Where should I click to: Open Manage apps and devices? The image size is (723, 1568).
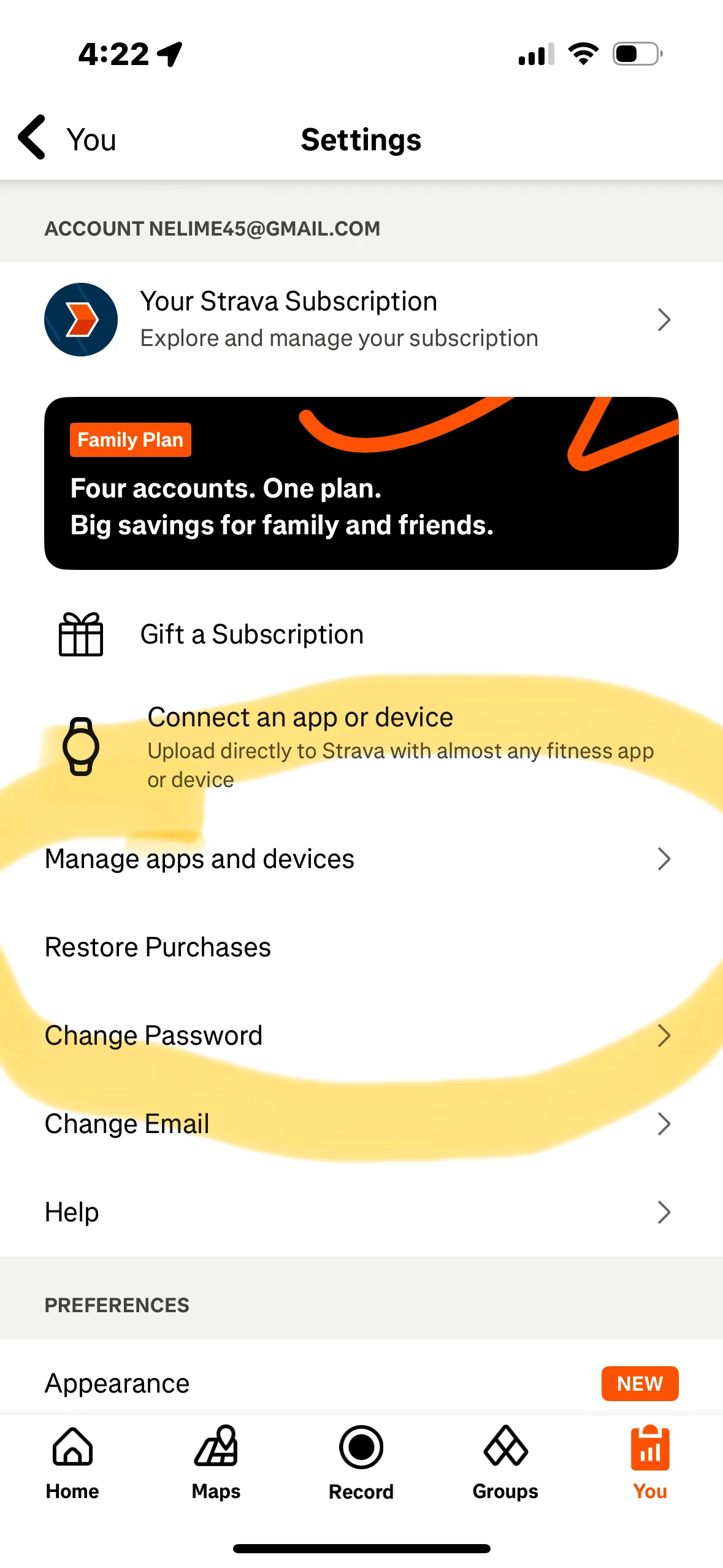coord(361,859)
